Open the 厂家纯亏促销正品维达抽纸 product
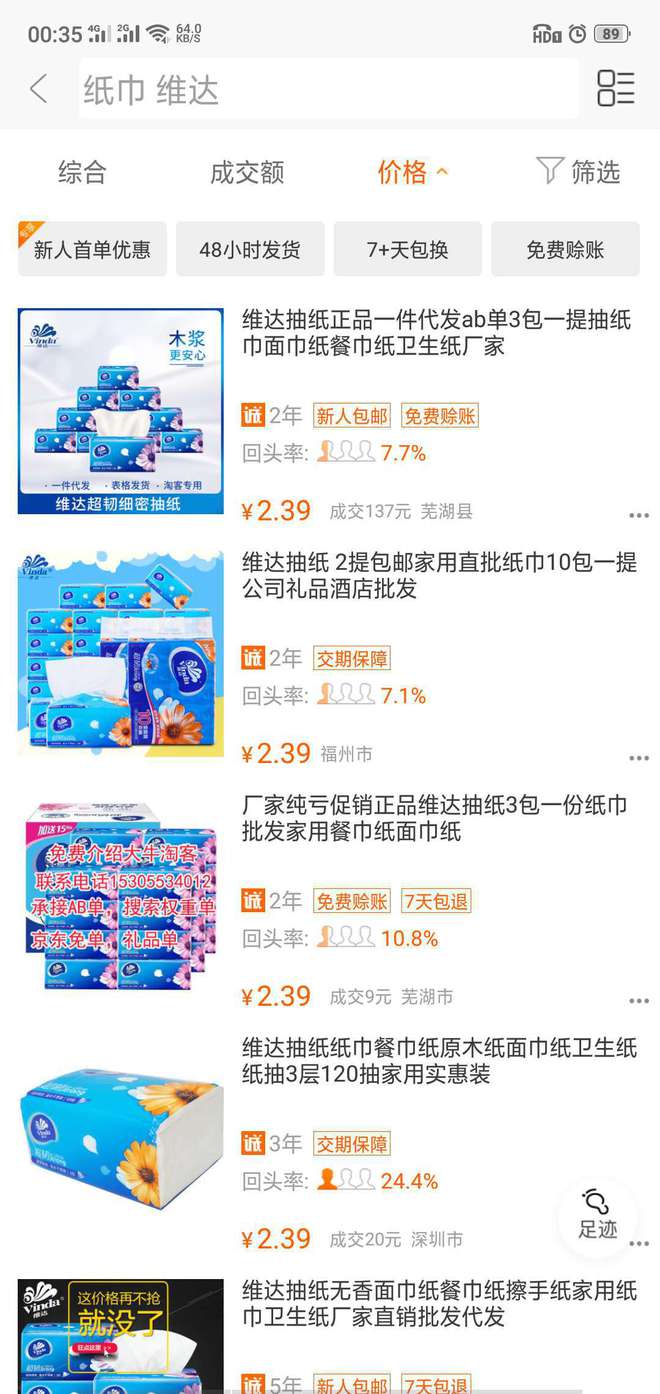Image resolution: width=660 pixels, height=1394 pixels. [435, 818]
